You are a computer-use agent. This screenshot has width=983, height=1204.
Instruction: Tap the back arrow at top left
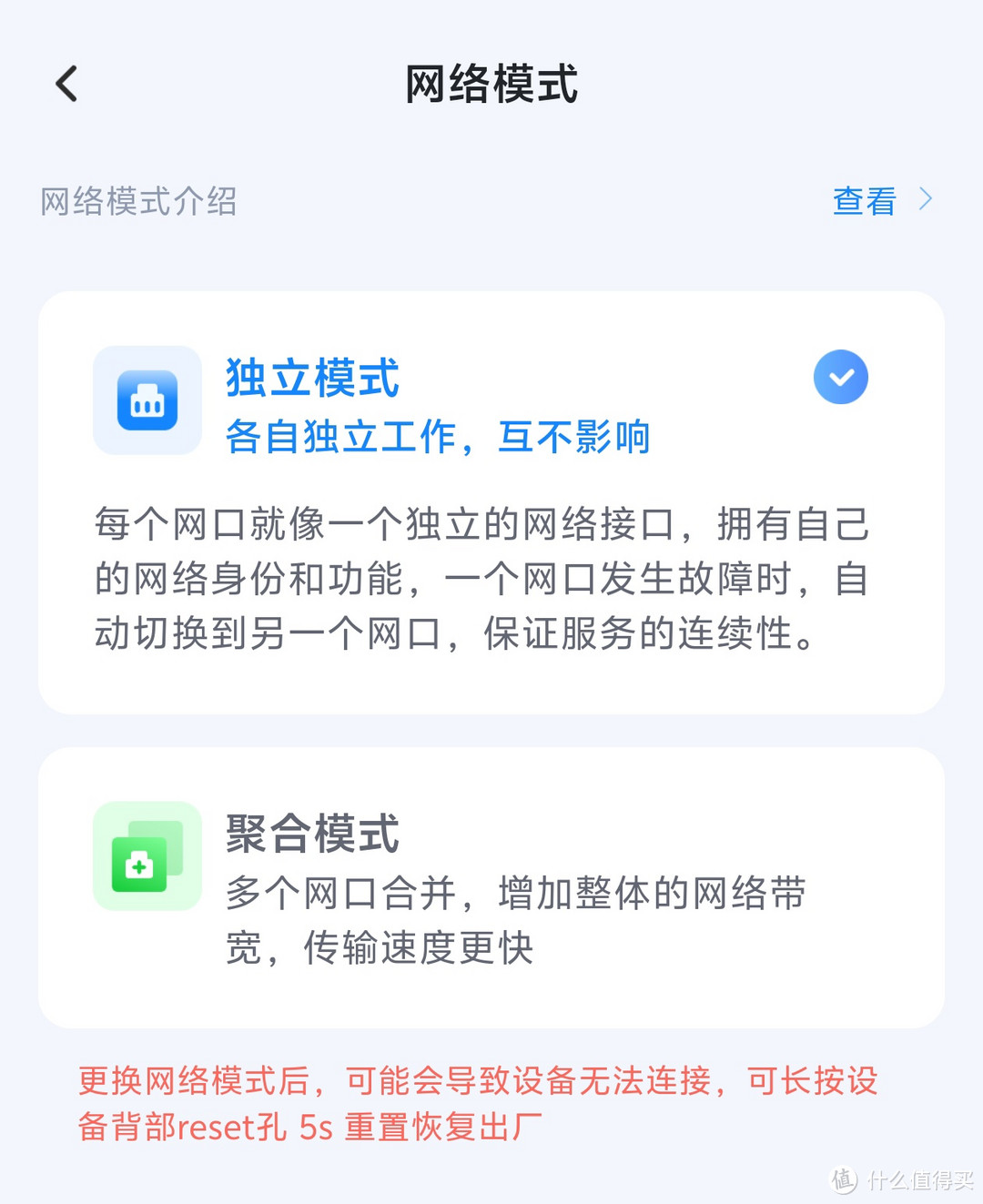pos(65,82)
